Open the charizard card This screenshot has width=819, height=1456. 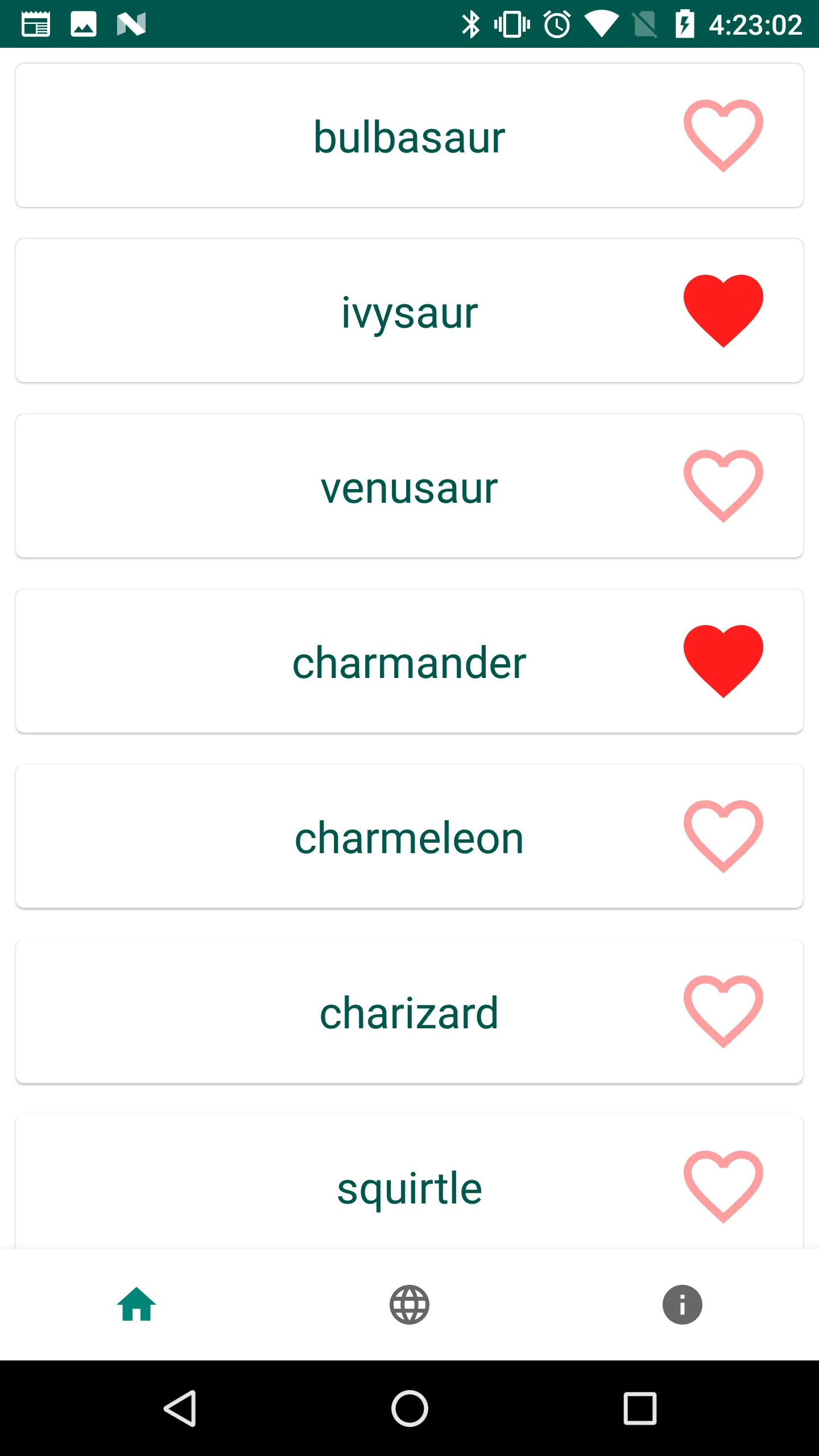[x=408, y=1012]
